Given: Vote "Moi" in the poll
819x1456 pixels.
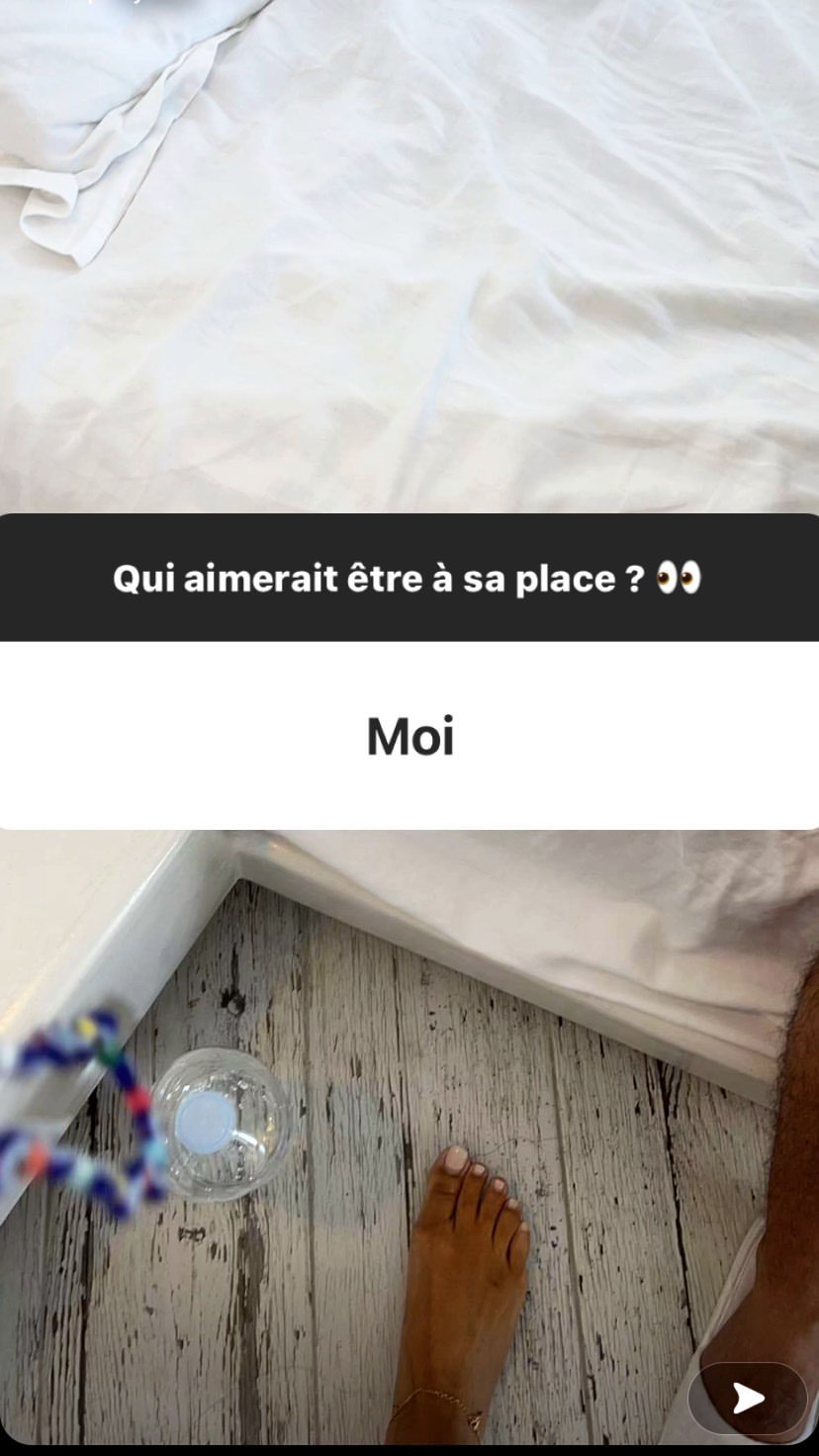Looking at the screenshot, I should (x=409, y=736).
